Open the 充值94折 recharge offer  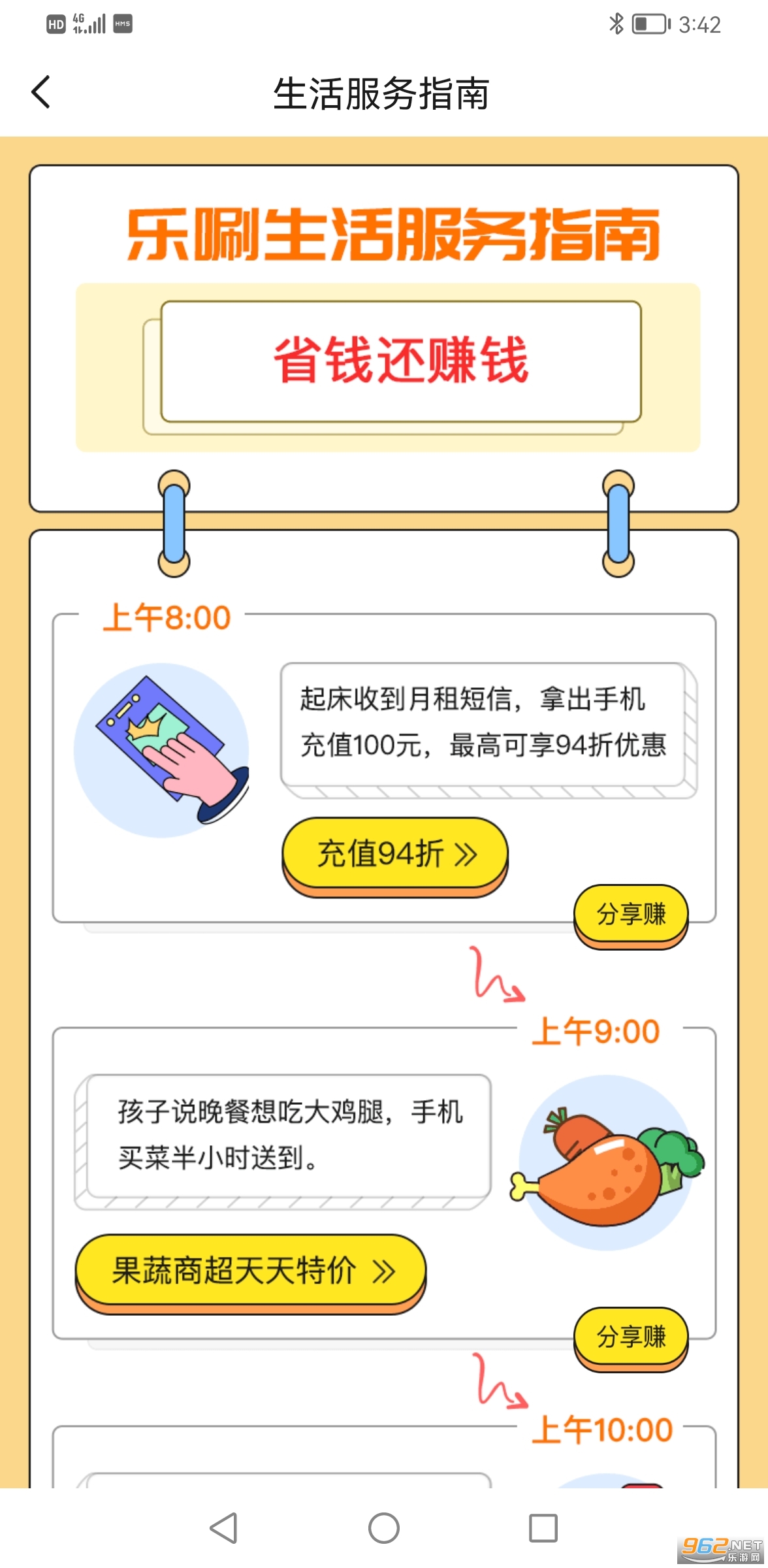pos(395,853)
